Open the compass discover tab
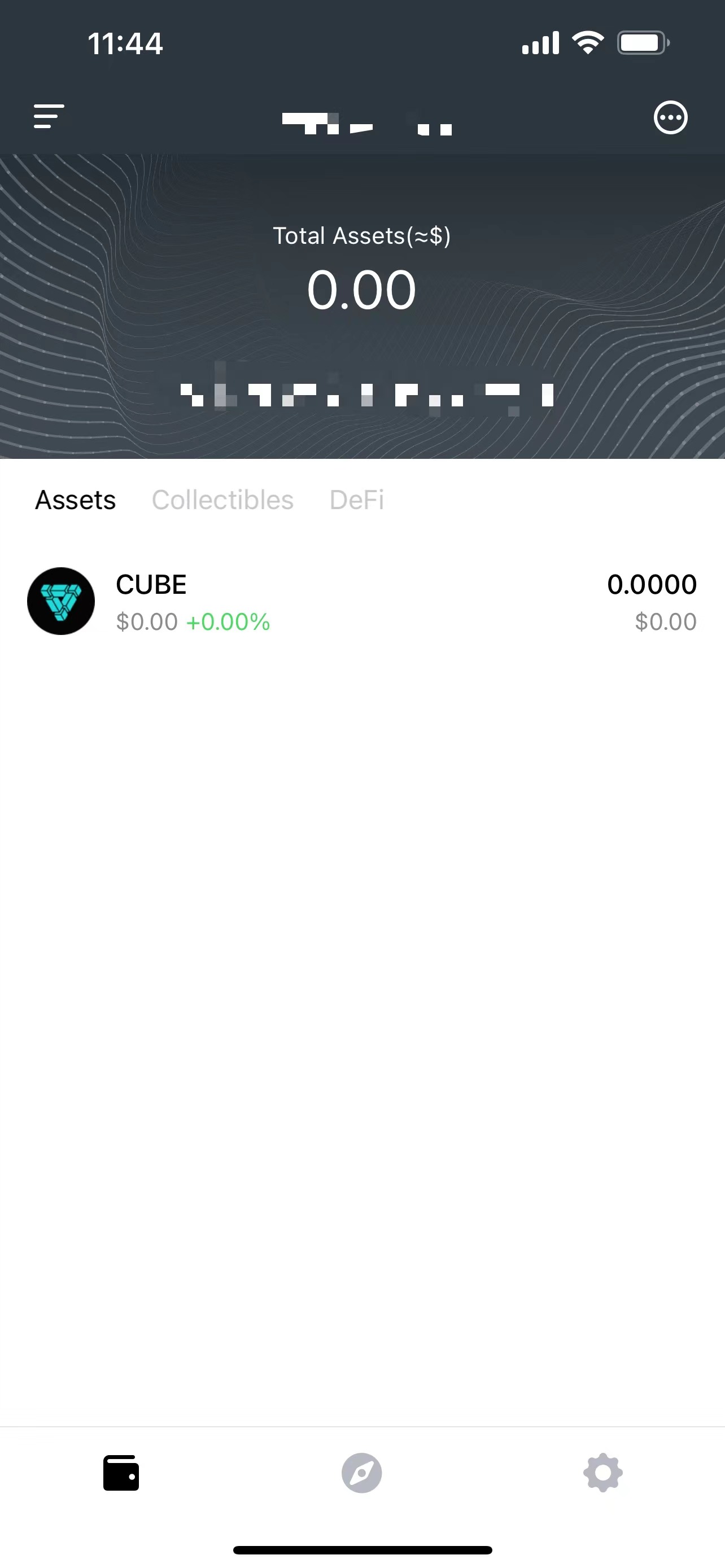Viewport: 725px width, 1568px height. (361, 1473)
